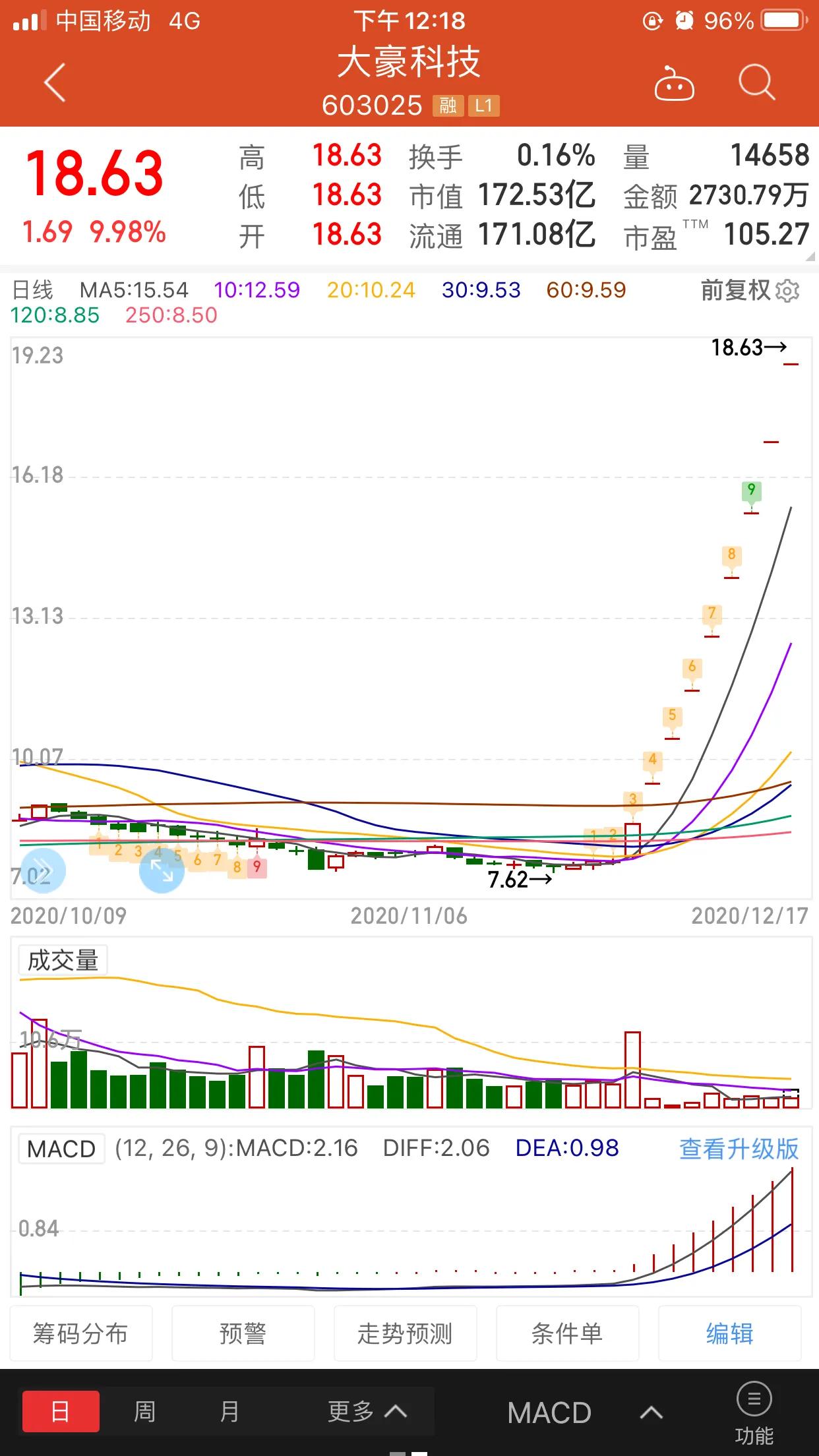Open the 功能 function menu

754,1412
